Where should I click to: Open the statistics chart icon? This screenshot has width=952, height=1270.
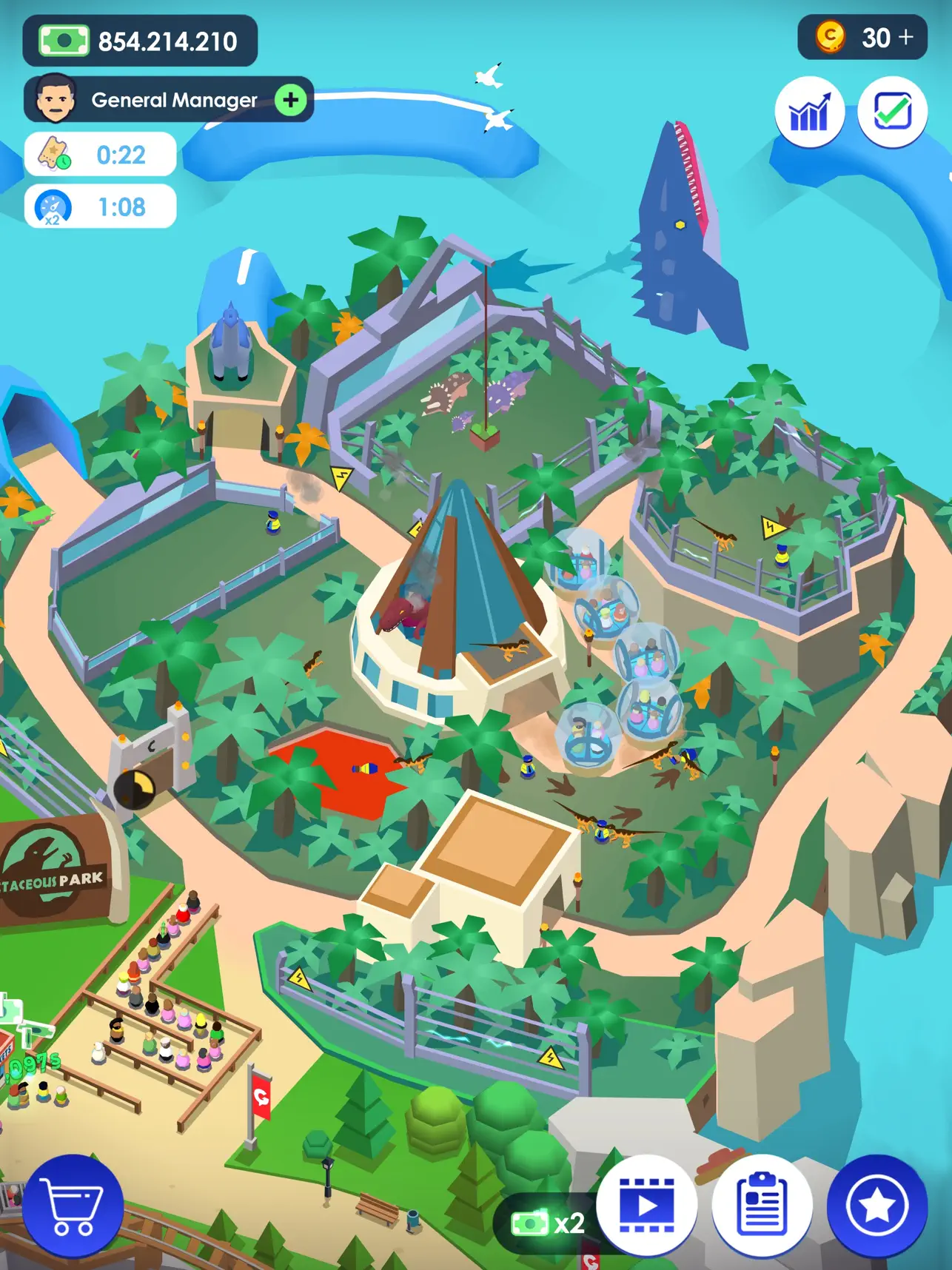[x=809, y=113]
